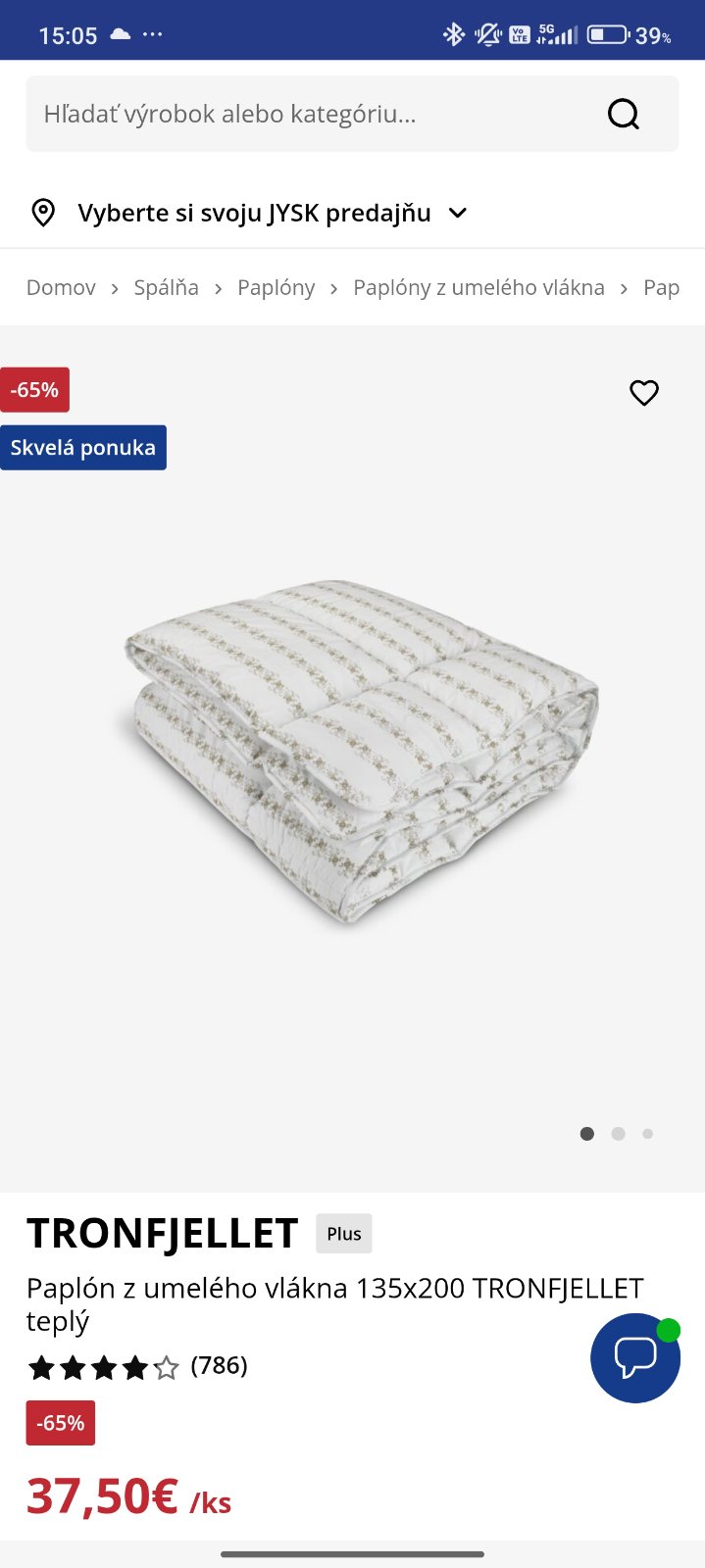Open the Paplóny breadcrumb category
Viewport: 705px width, 1568px height.
(x=276, y=288)
